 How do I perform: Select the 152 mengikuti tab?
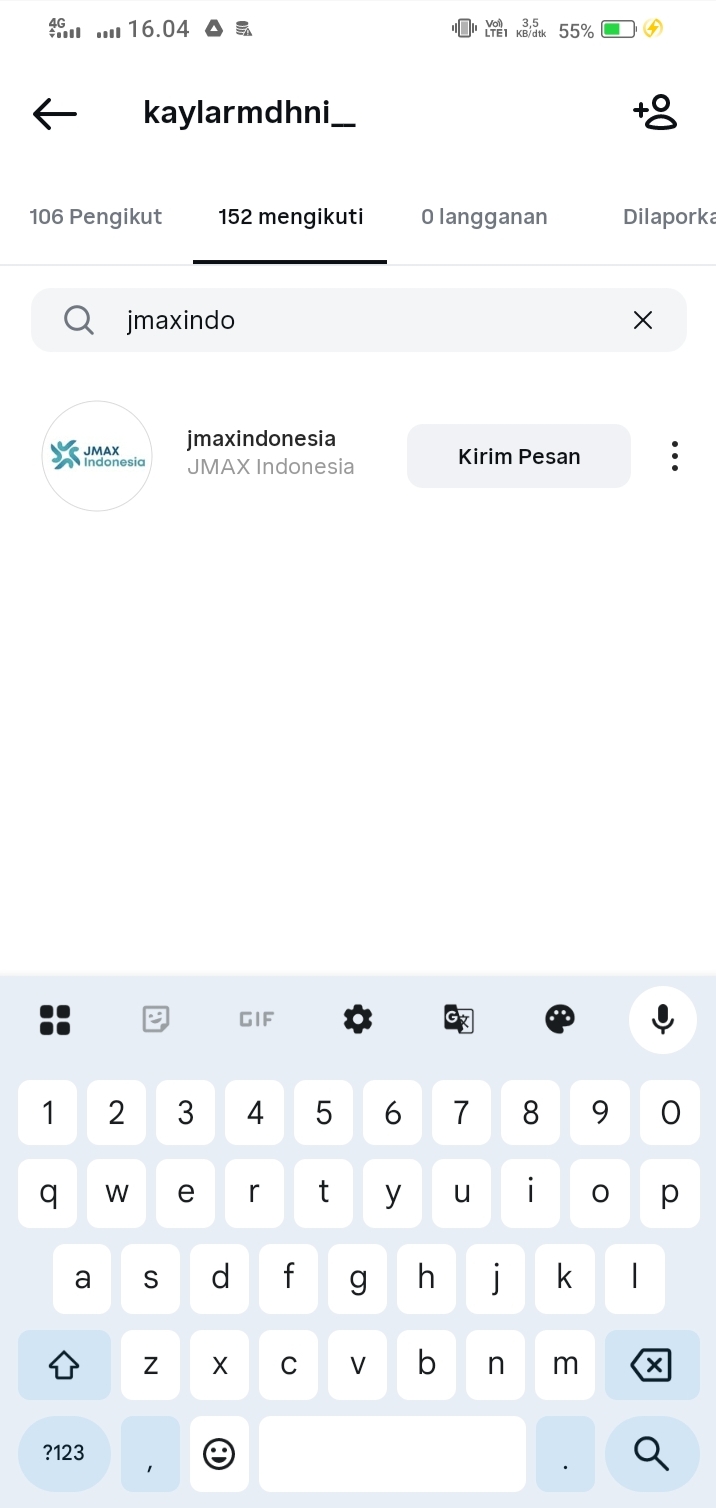pyautogui.click(x=290, y=217)
